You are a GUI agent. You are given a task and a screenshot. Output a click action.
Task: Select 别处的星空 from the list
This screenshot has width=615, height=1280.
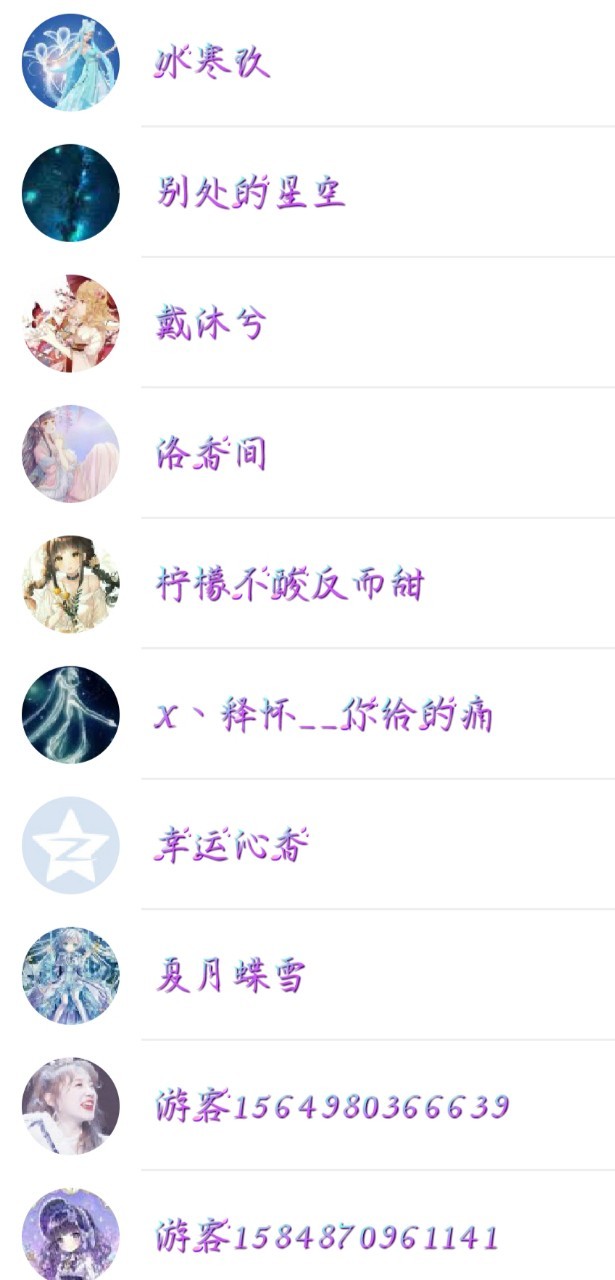coord(307,192)
